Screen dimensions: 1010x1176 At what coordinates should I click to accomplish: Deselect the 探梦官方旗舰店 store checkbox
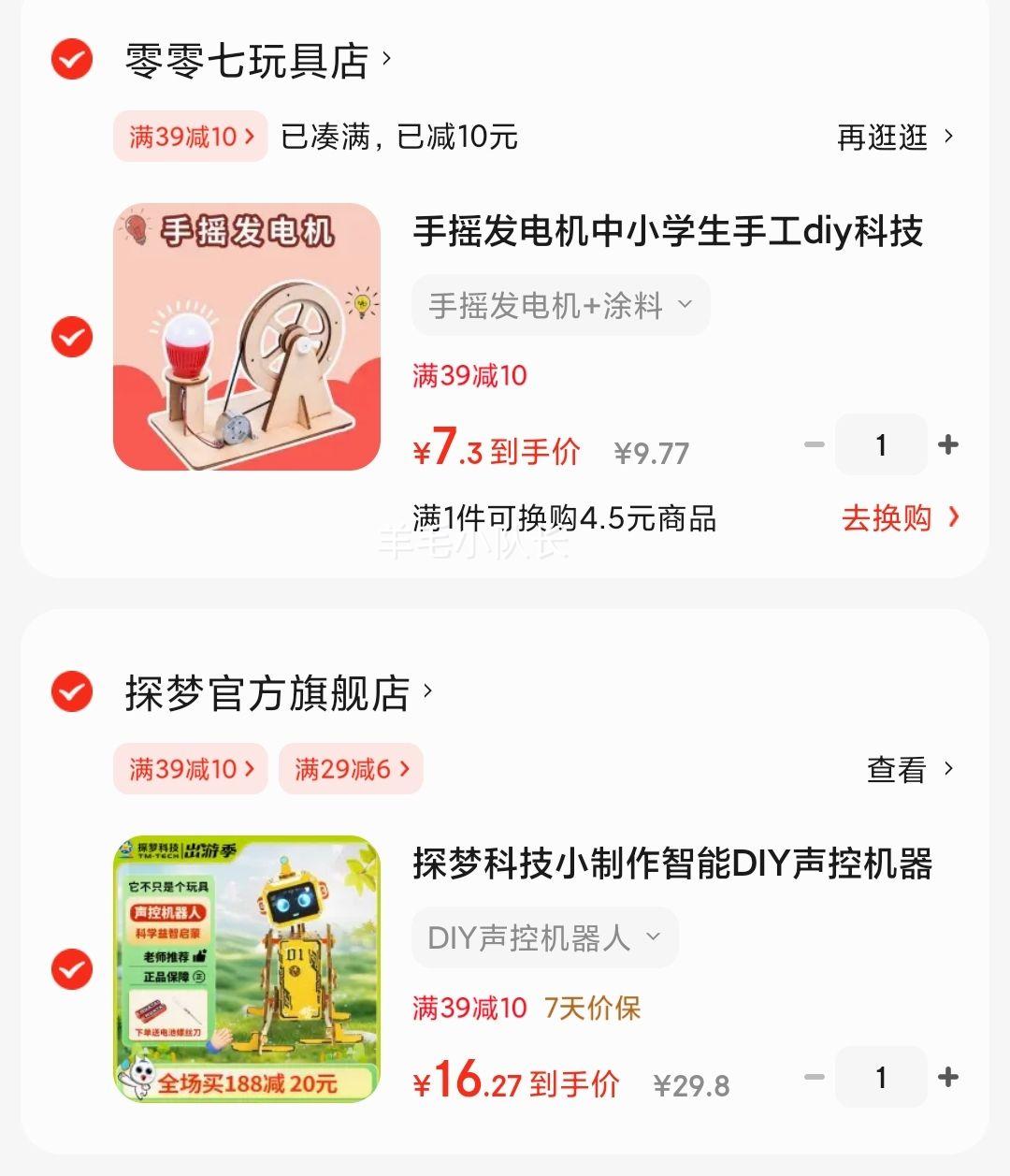point(70,693)
